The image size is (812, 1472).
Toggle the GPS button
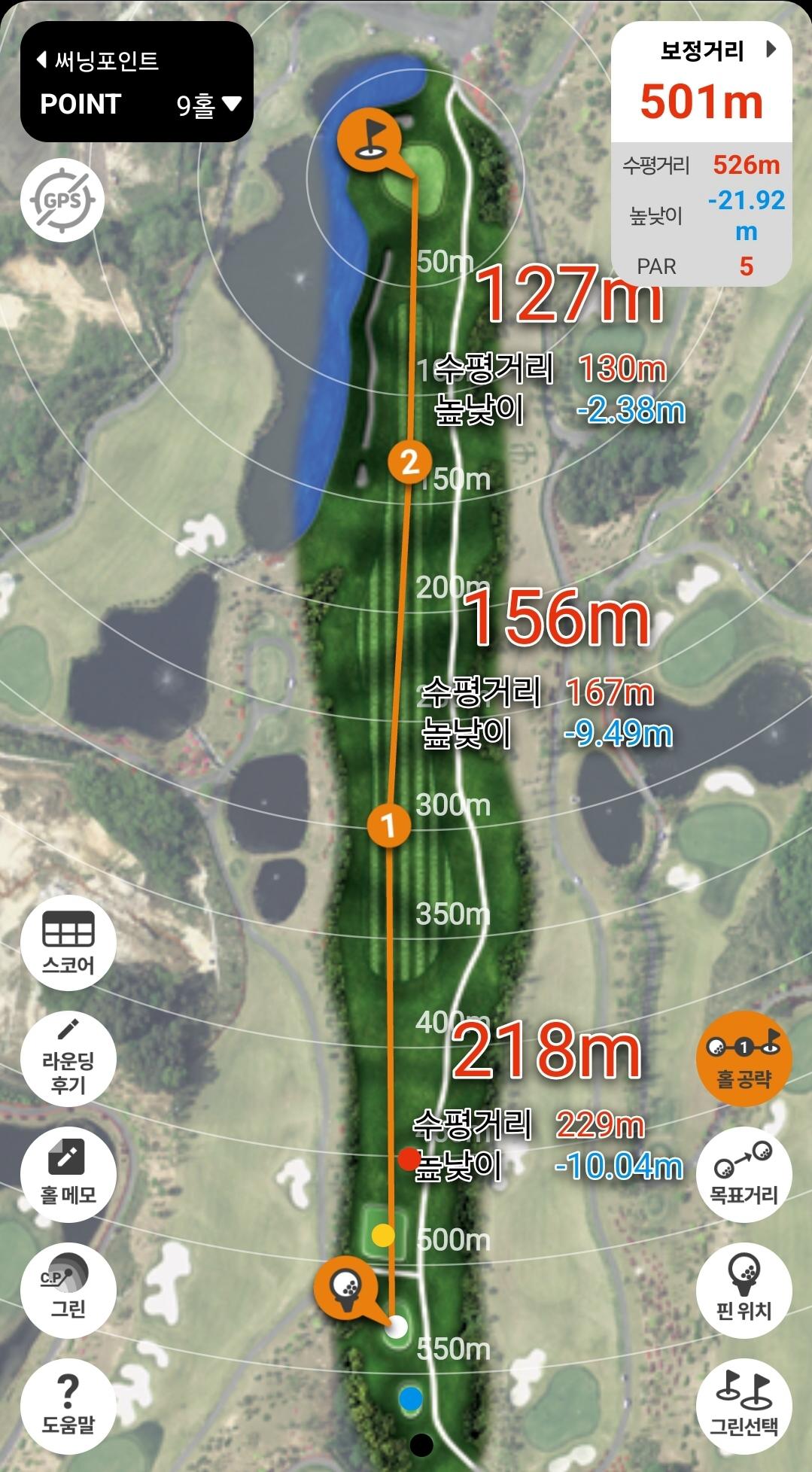point(62,201)
